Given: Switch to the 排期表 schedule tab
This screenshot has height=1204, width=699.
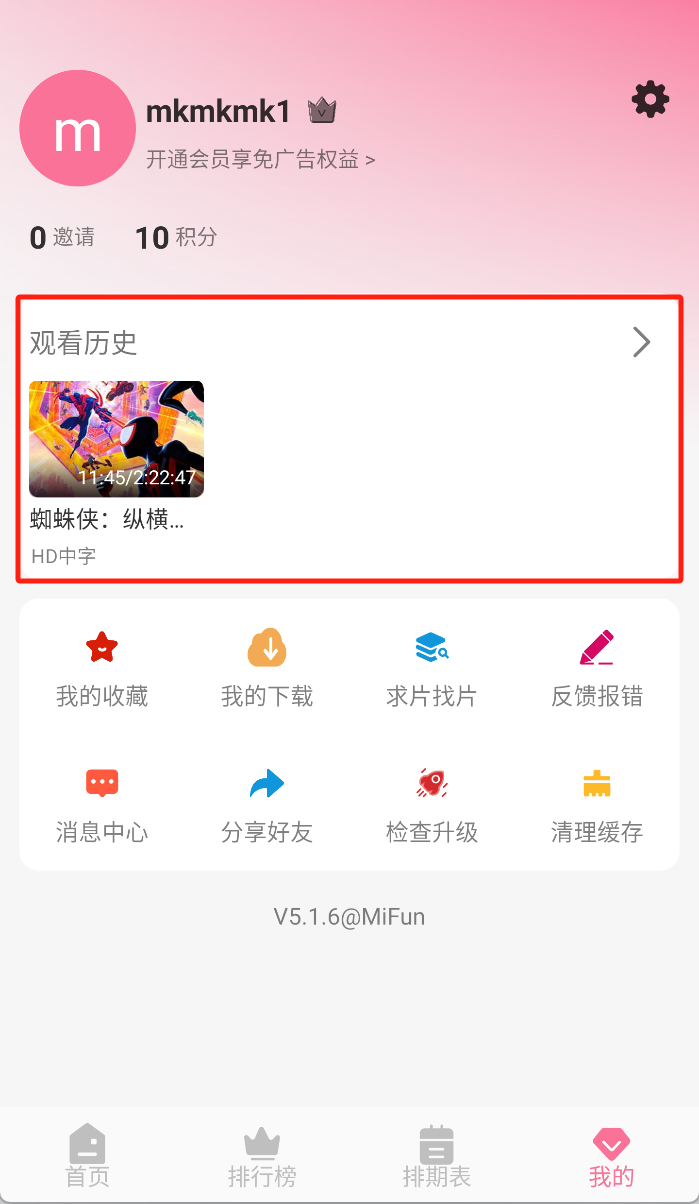Looking at the screenshot, I should [437, 1156].
